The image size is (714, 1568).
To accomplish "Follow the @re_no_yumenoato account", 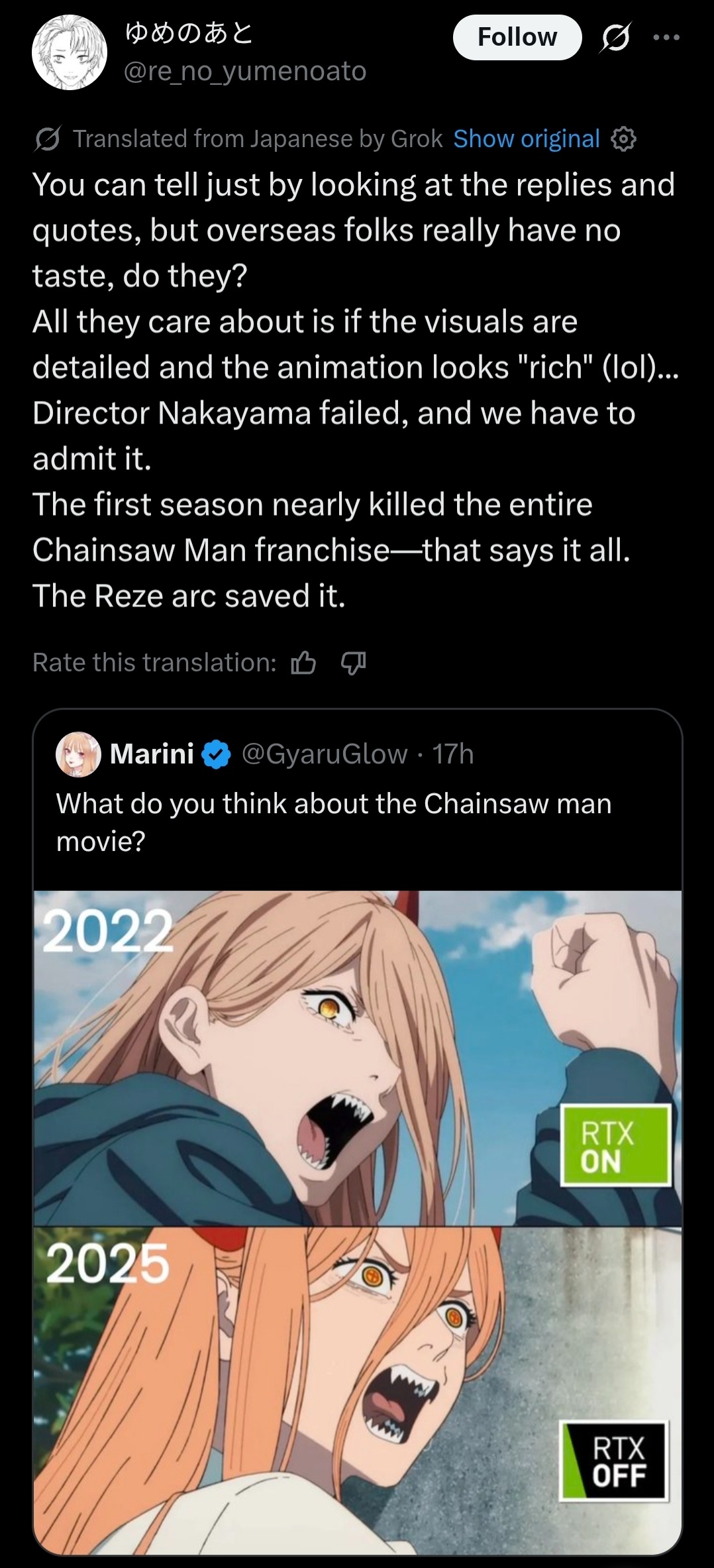I will (x=517, y=38).
